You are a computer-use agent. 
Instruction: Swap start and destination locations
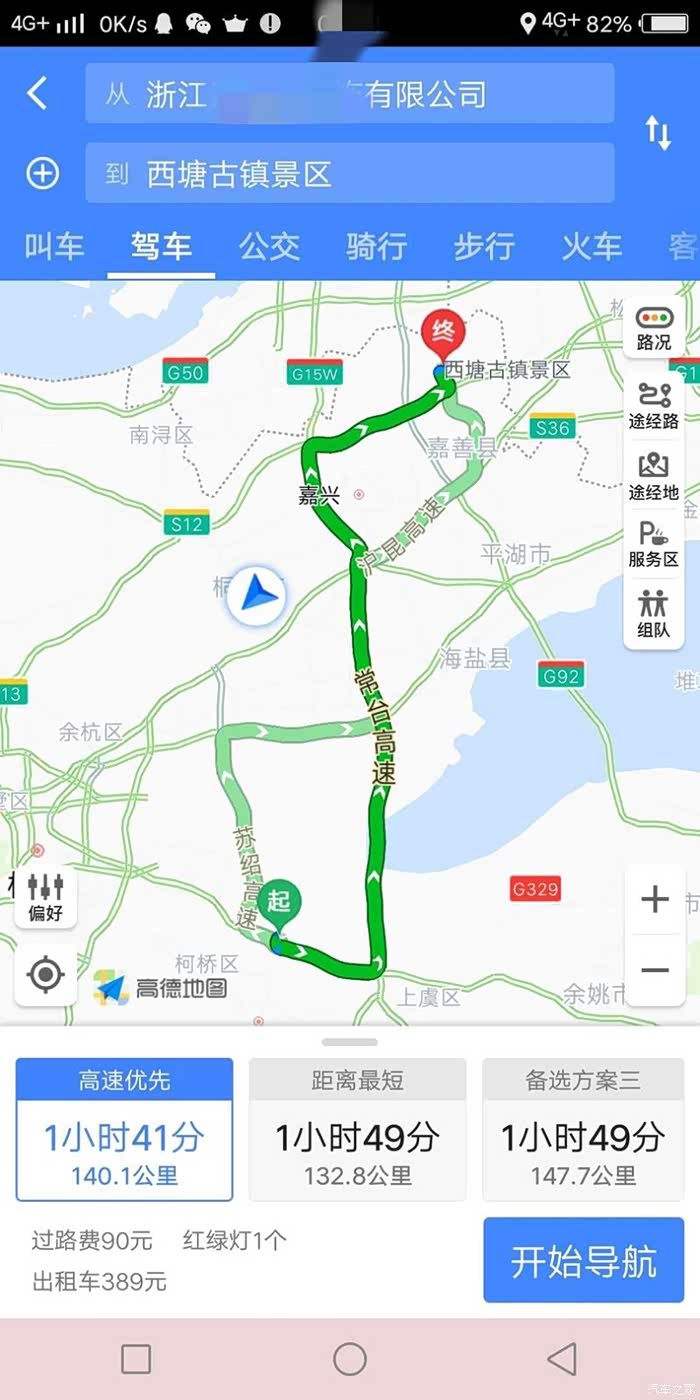[658, 133]
